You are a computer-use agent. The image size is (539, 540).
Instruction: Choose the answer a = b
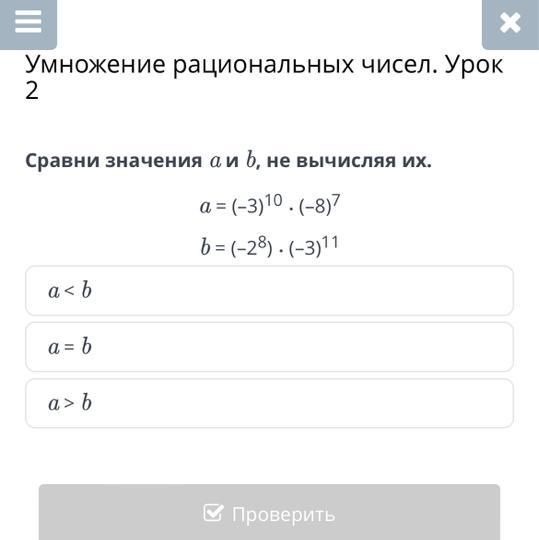[x=269, y=347]
